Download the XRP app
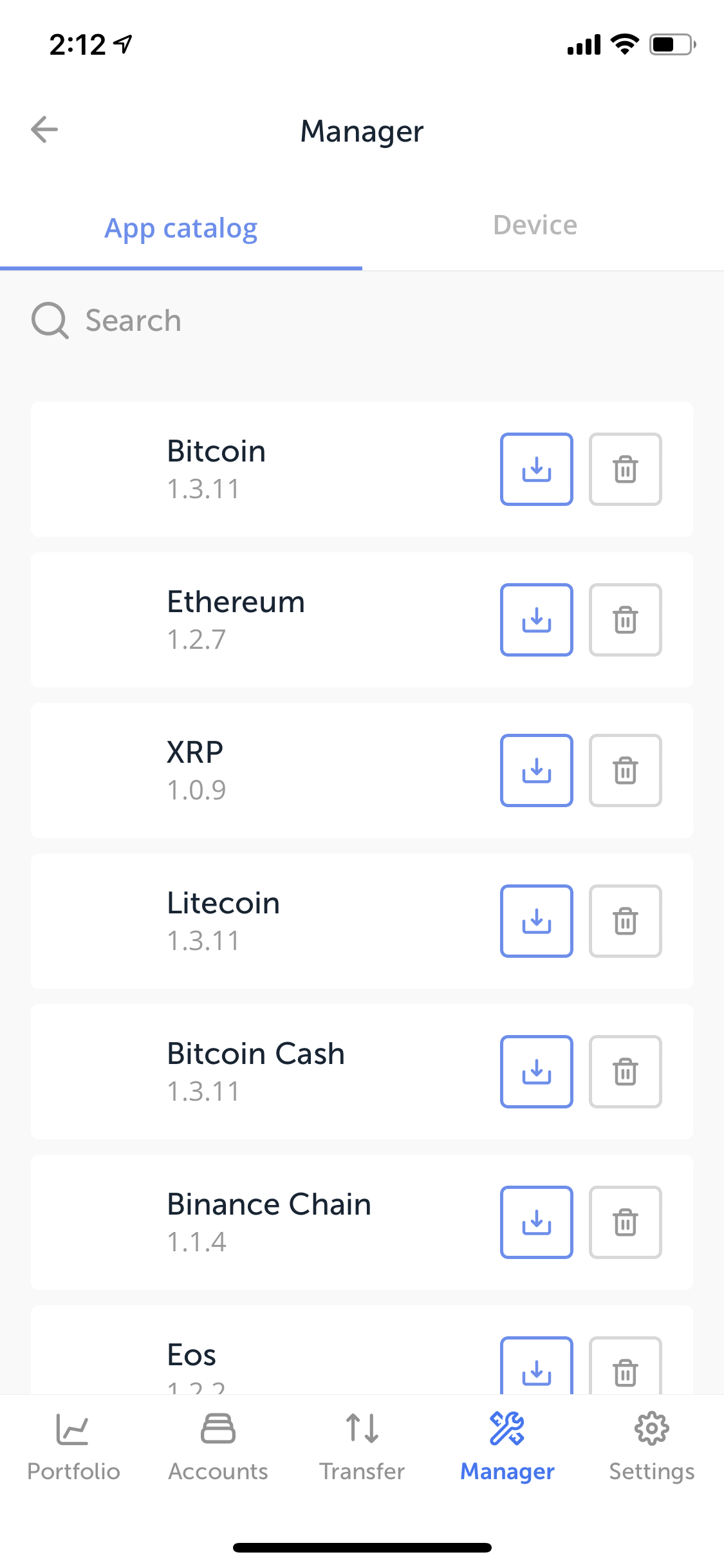Screen dimensions: 724x1568 point(537,770)
